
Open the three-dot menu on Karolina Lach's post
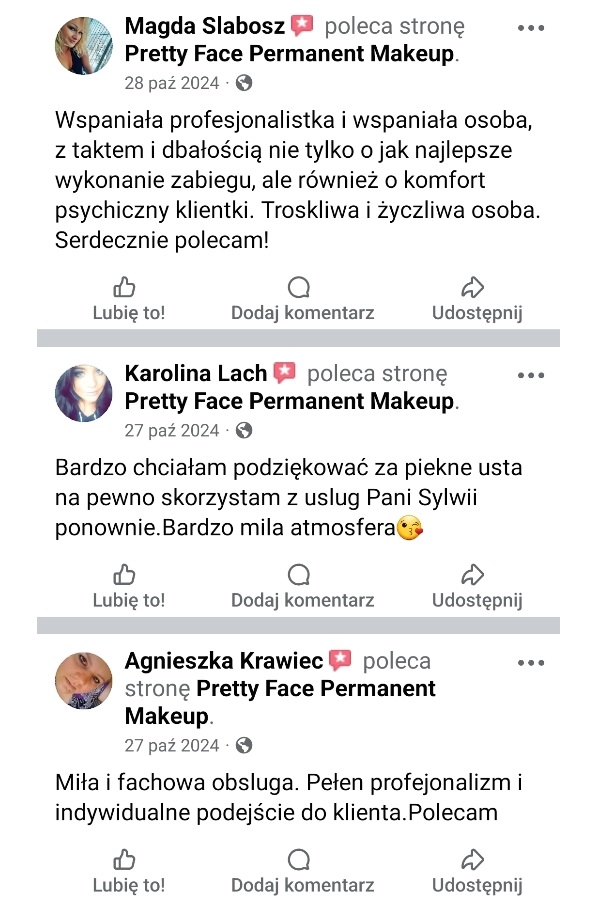coord(531,375)
